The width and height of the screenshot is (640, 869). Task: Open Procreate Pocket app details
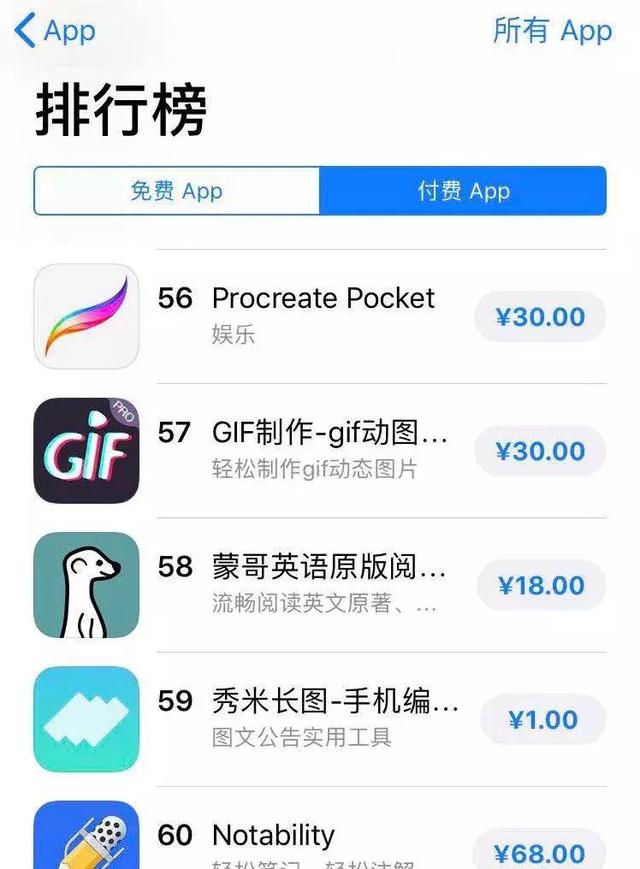[323, 299]
